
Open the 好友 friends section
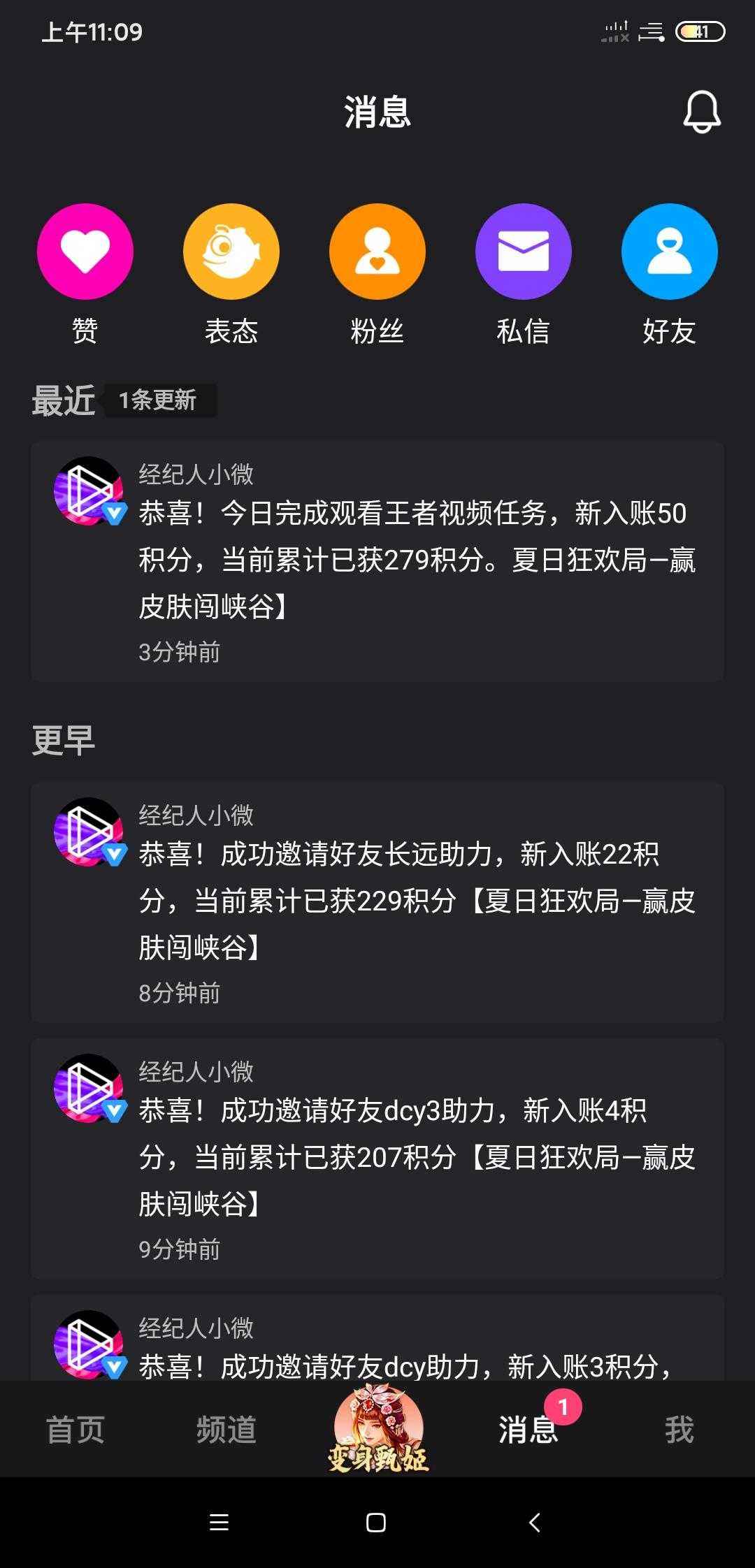click(669, 252)
